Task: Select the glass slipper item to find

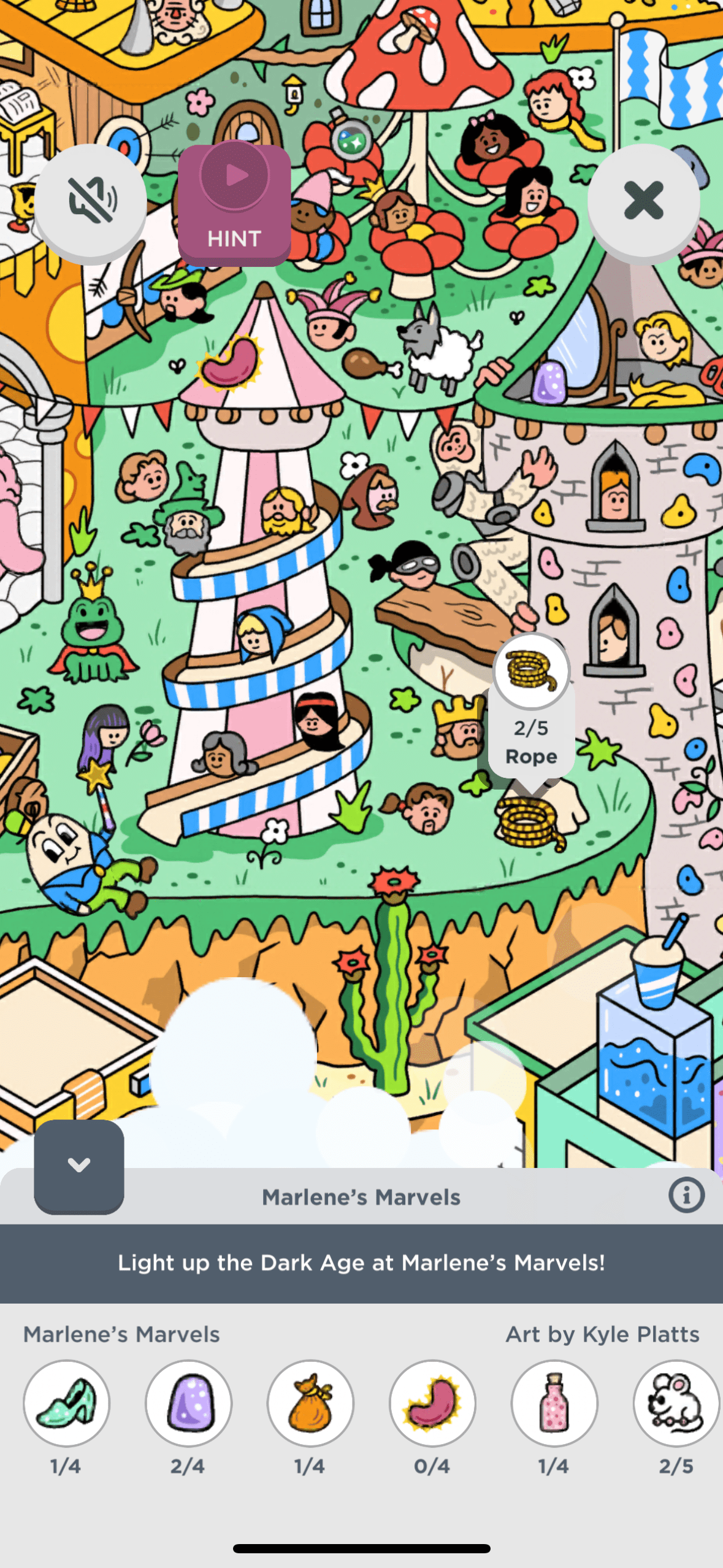Action: (66, 1402)
